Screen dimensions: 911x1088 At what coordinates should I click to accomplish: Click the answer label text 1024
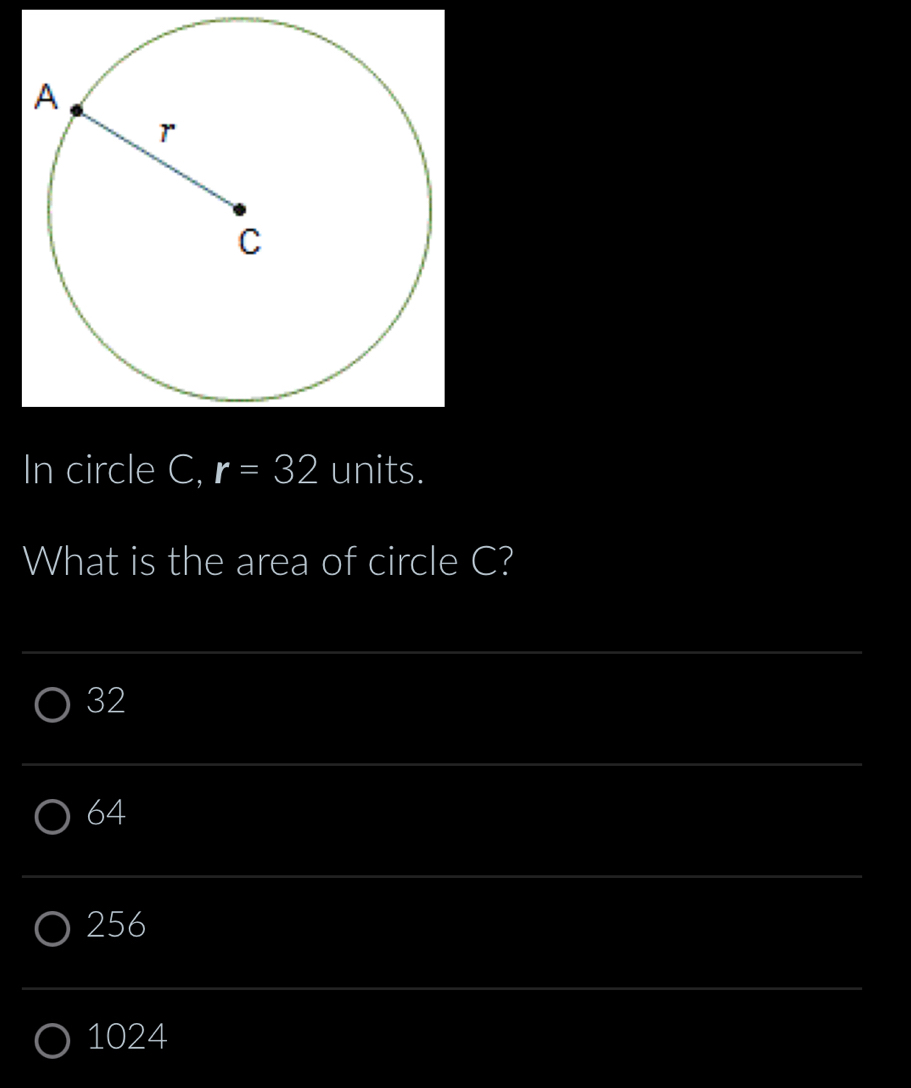pos(125,1037)
